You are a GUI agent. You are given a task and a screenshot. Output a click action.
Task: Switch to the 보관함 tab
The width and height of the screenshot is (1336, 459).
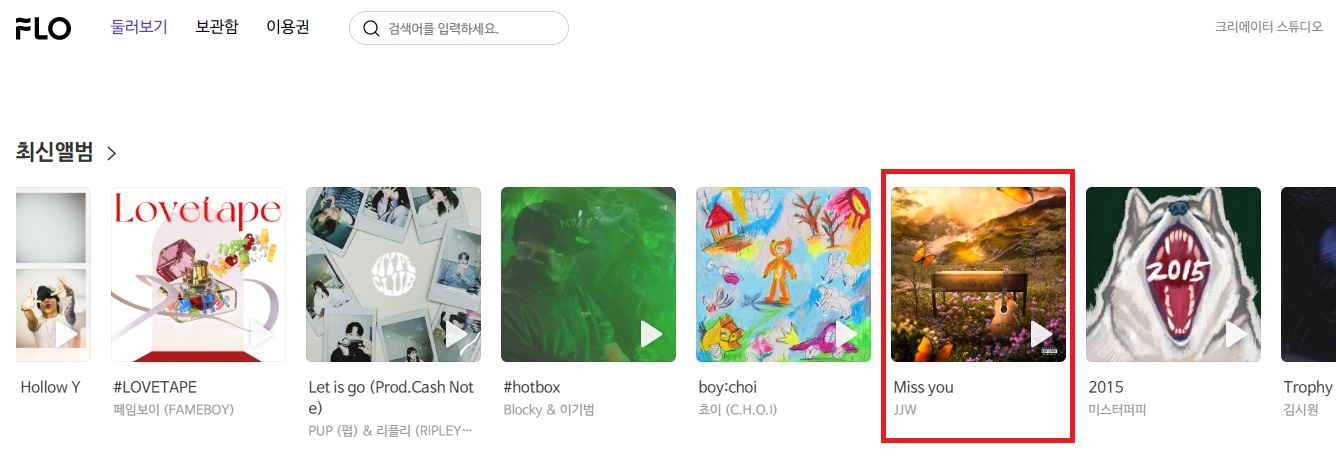[217, 27]
